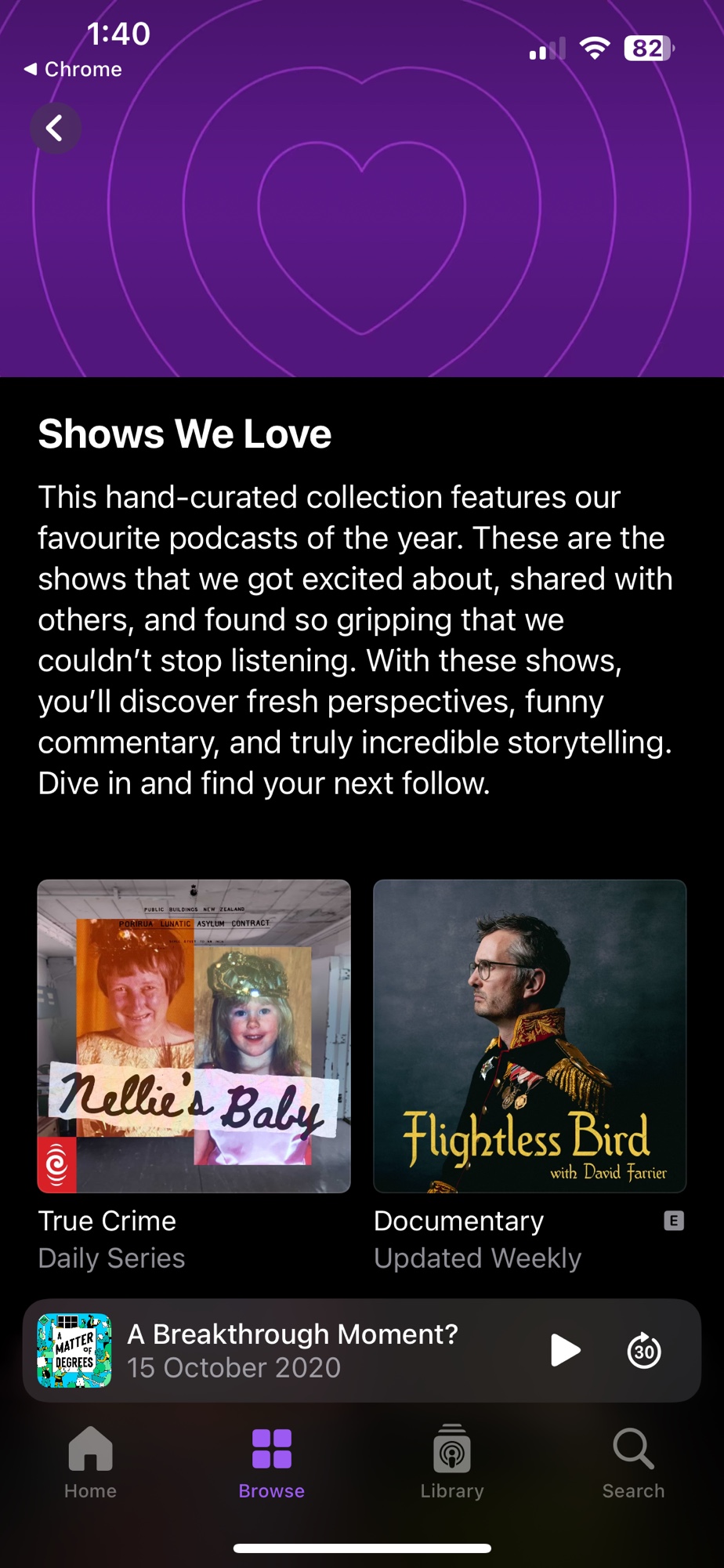Open the Flightless Bird podcast

(x=530, y=1036)
